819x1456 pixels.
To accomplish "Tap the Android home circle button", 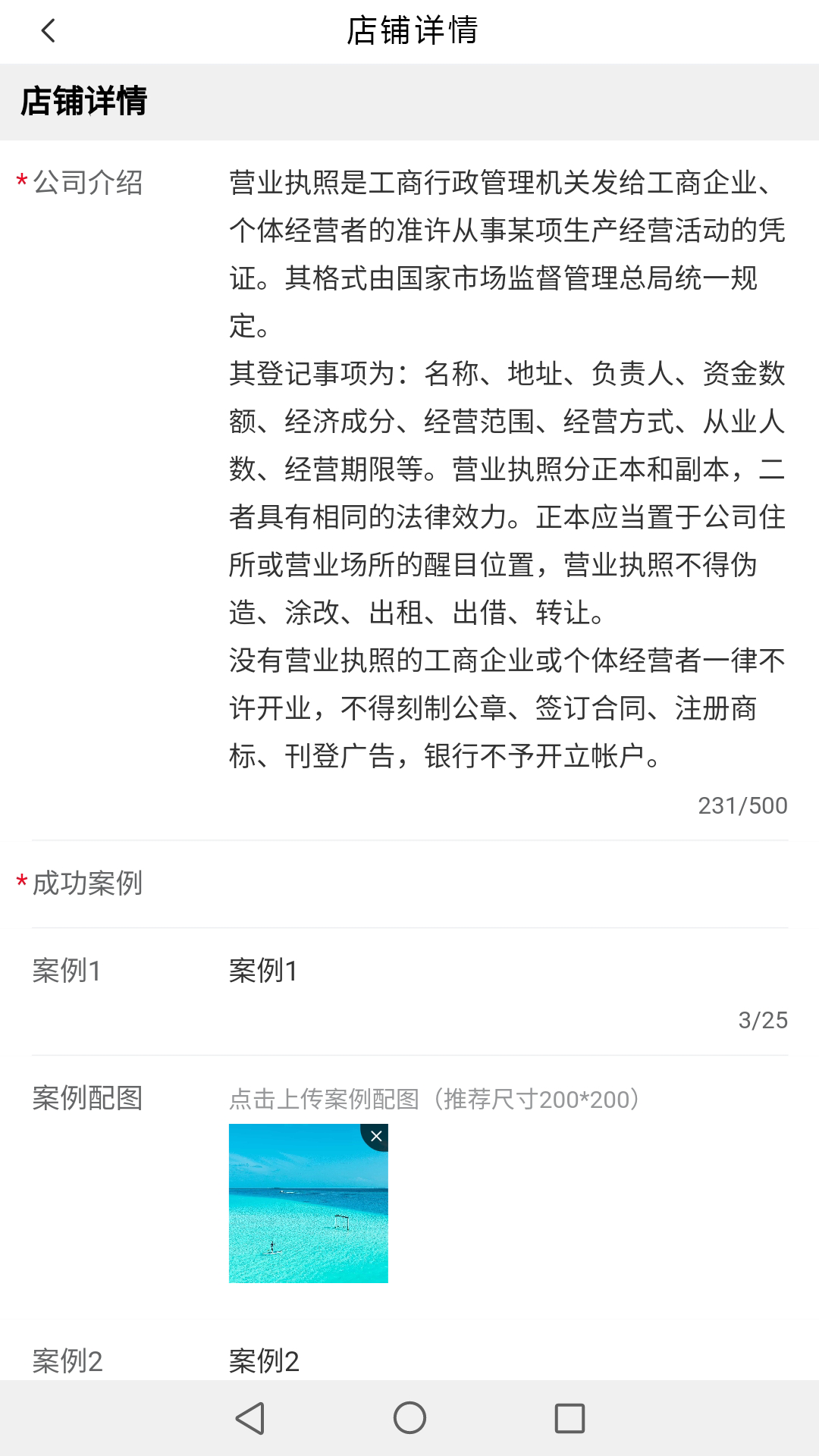I will point(409,1415).
